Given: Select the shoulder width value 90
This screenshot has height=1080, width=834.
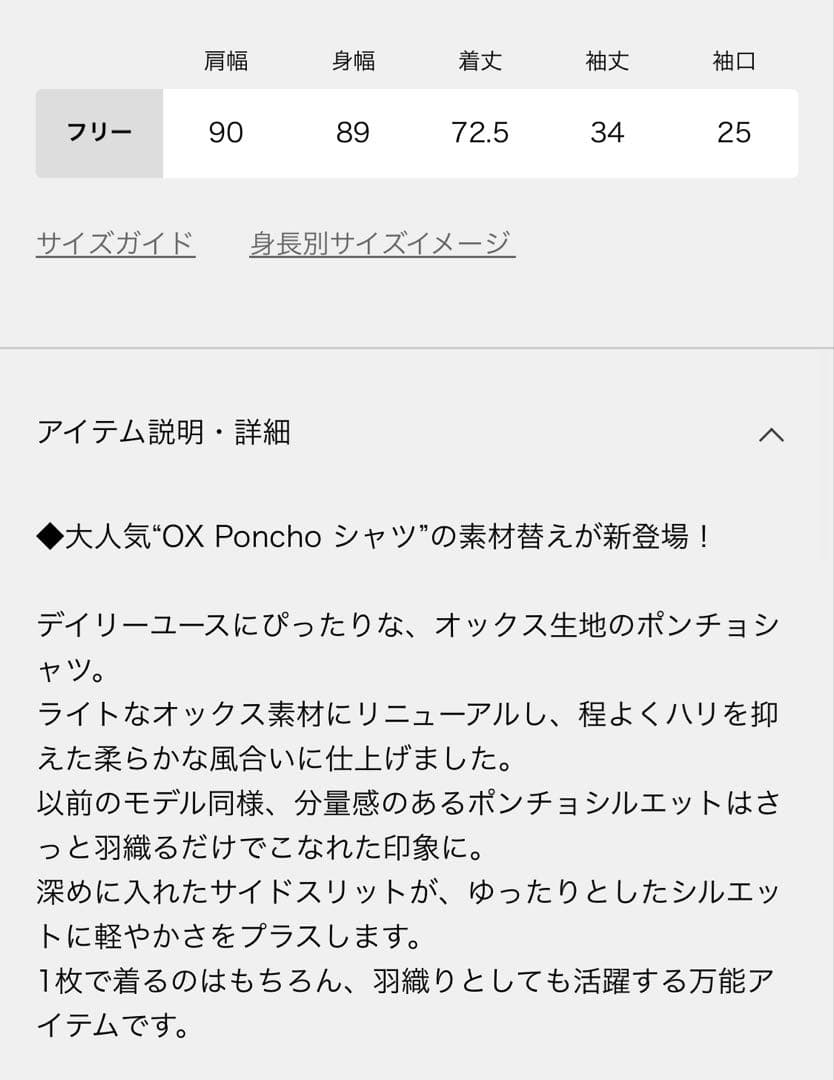Looking at the screenshot, I should coord(226,133).
